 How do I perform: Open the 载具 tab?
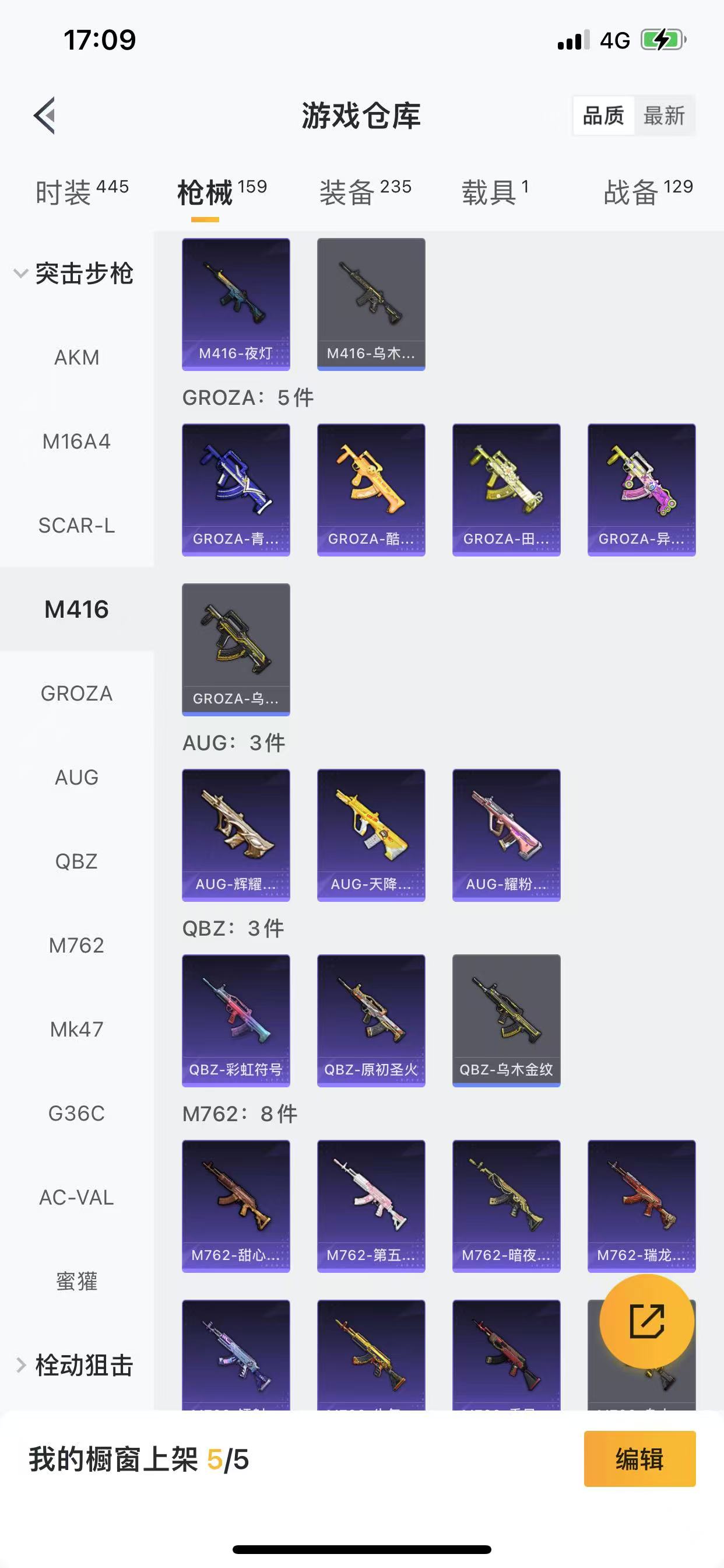click(x=495, y=192)
